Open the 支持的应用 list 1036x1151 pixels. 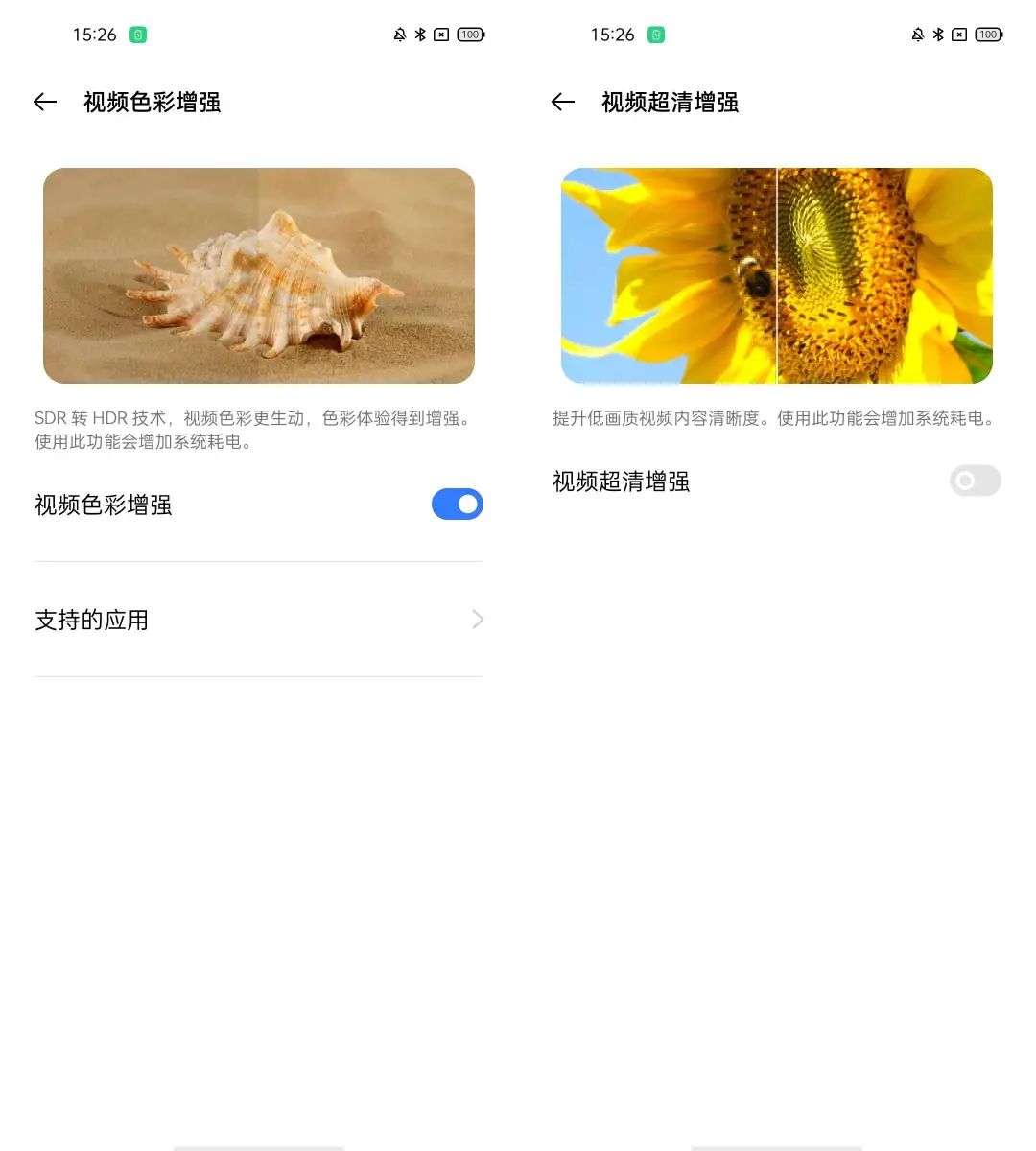[x=259, y=620]
